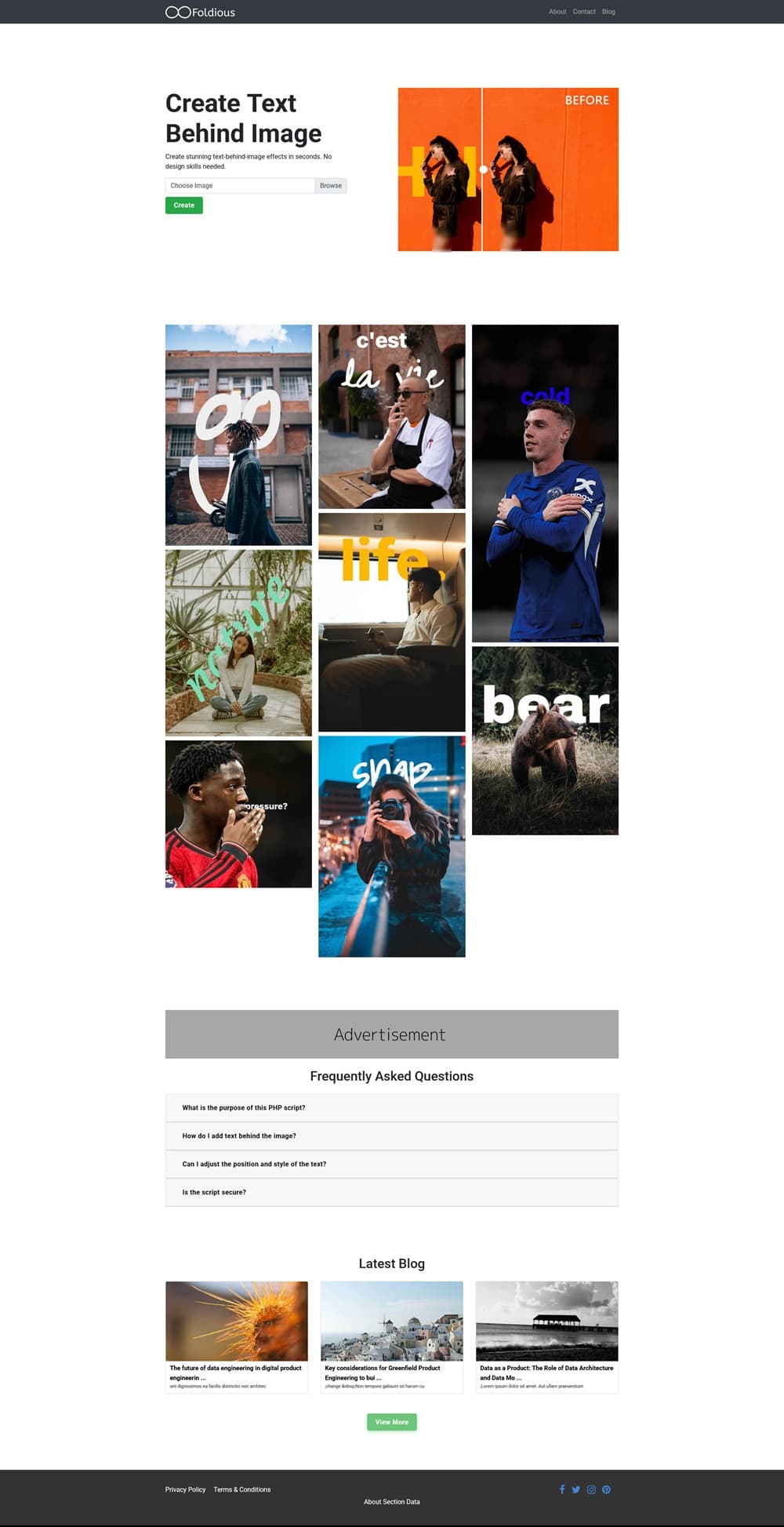Hit the green Create button
The image size is (784, 1527).
[x=184, y=205]
